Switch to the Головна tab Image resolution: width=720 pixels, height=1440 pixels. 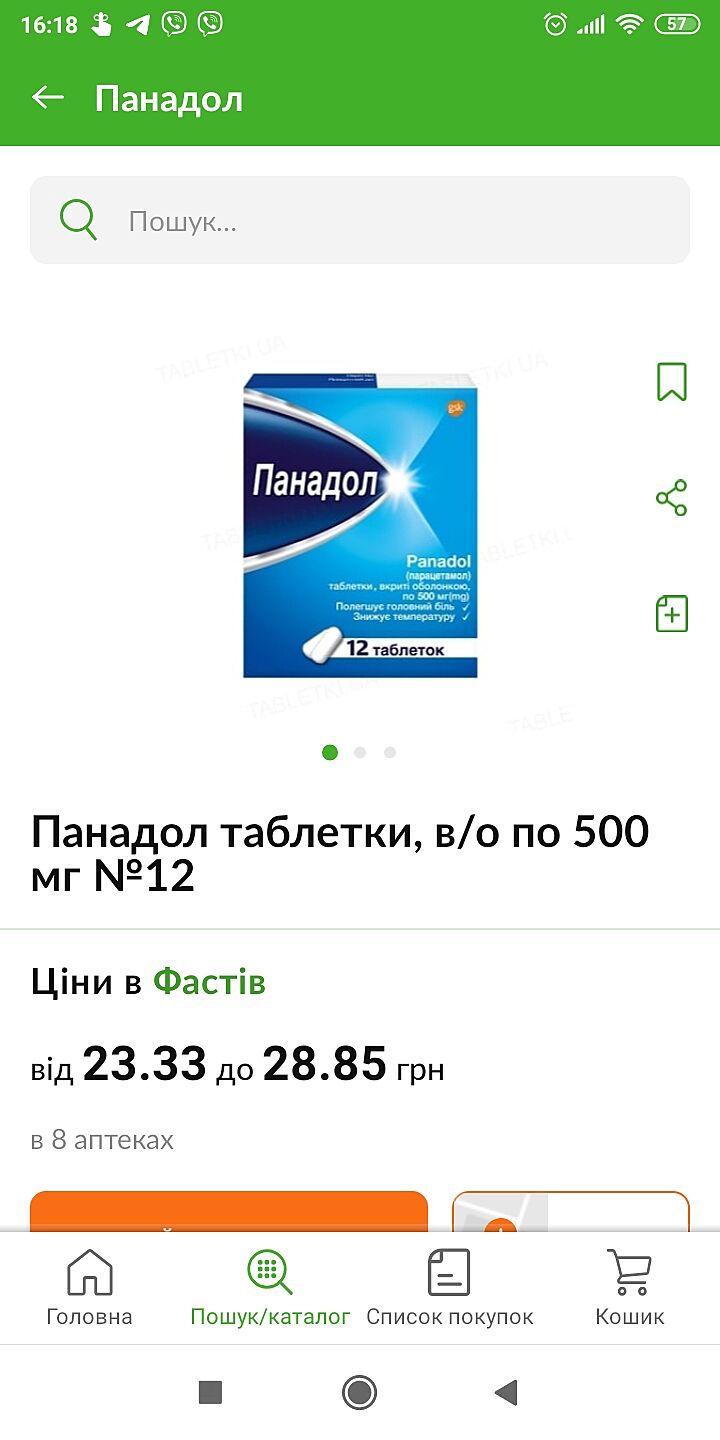90,1288
